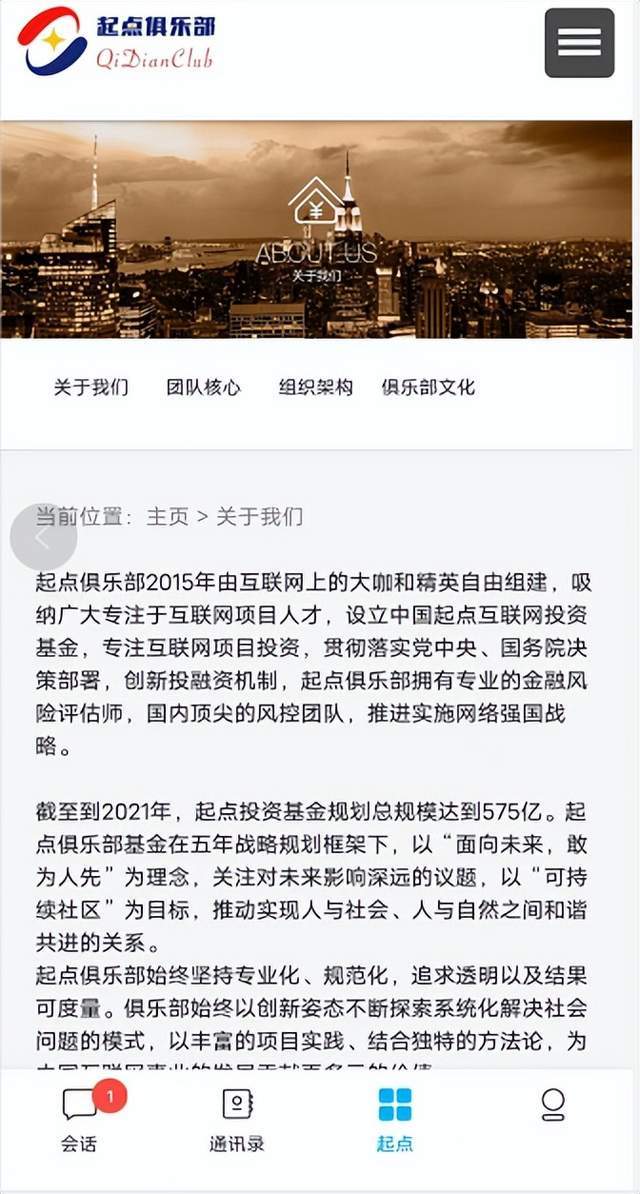Screen dimensions: 640x1194
Task: Open the profile tab icon
Action: (553, 1108)
